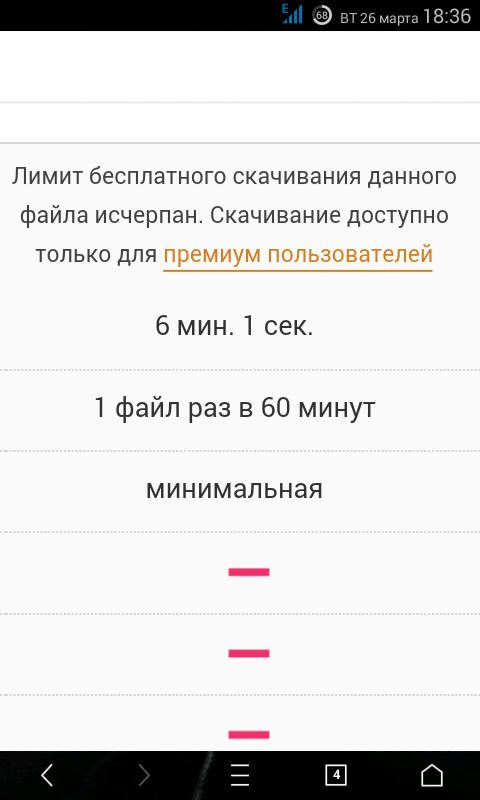Open the премиум пользователей link
The height and width of the screenshot is (800, 480).
pyautogui.click(x=298, y=255)
